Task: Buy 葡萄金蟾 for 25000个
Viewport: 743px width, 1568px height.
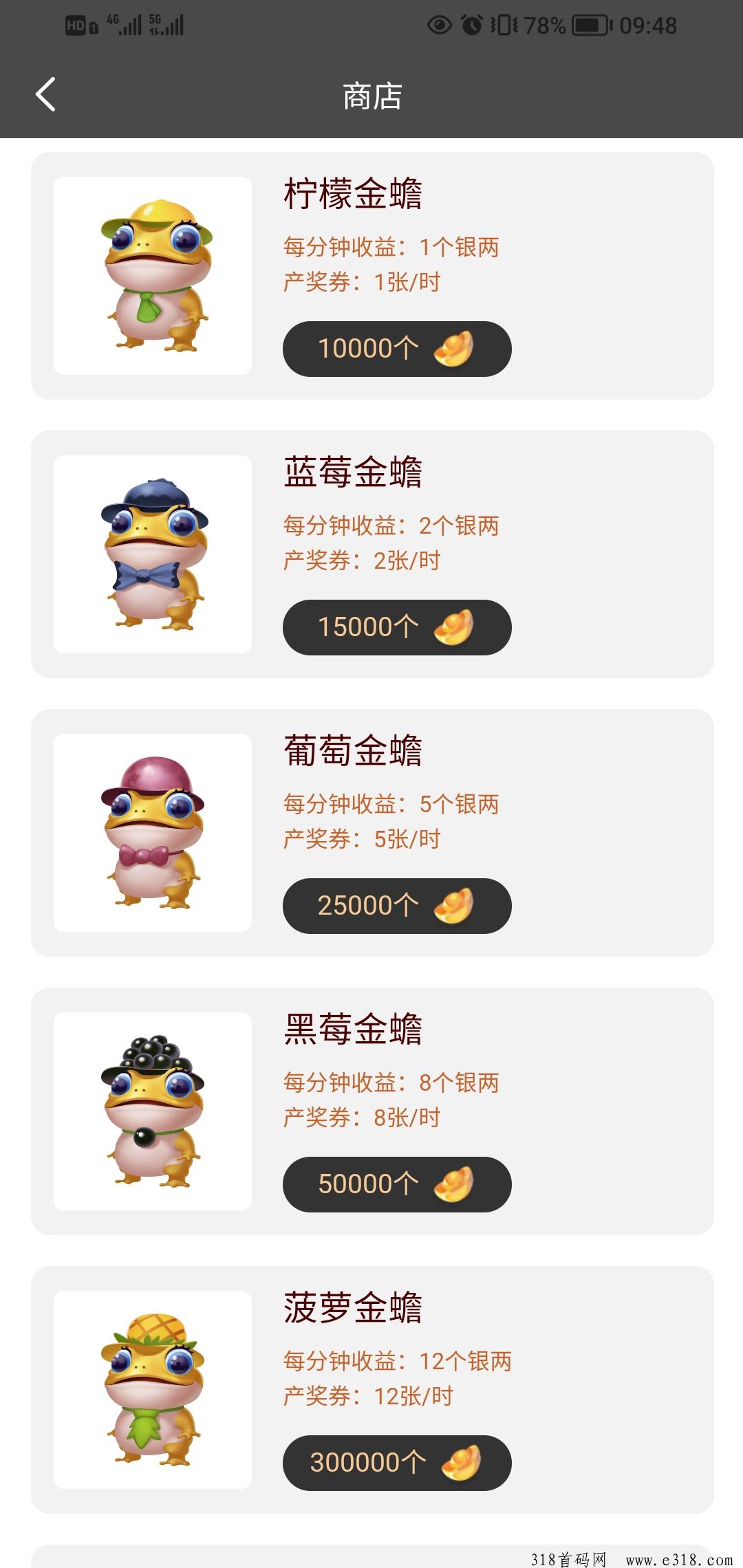Action: [x=397, y=906]
